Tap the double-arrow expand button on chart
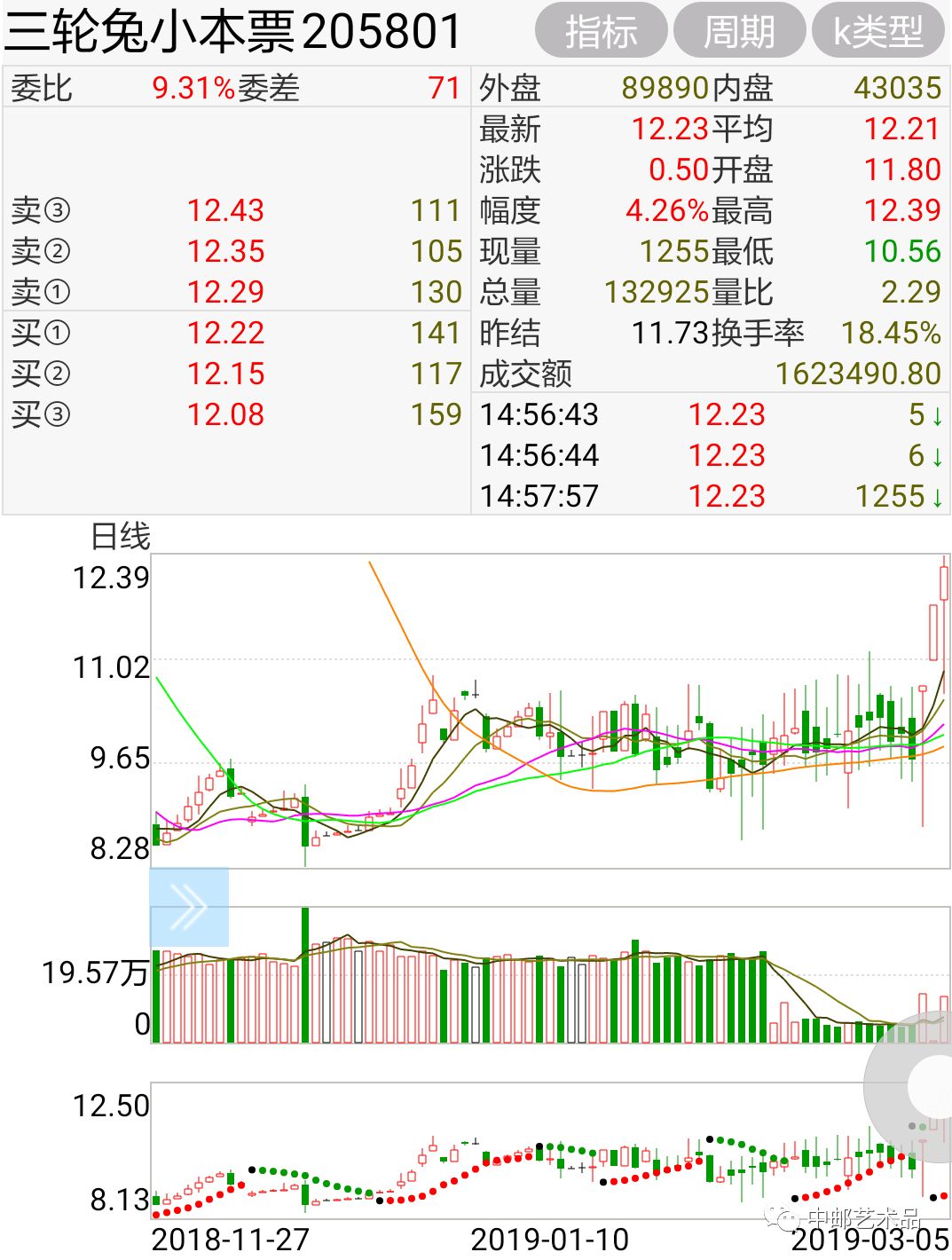 pos(189,907)
